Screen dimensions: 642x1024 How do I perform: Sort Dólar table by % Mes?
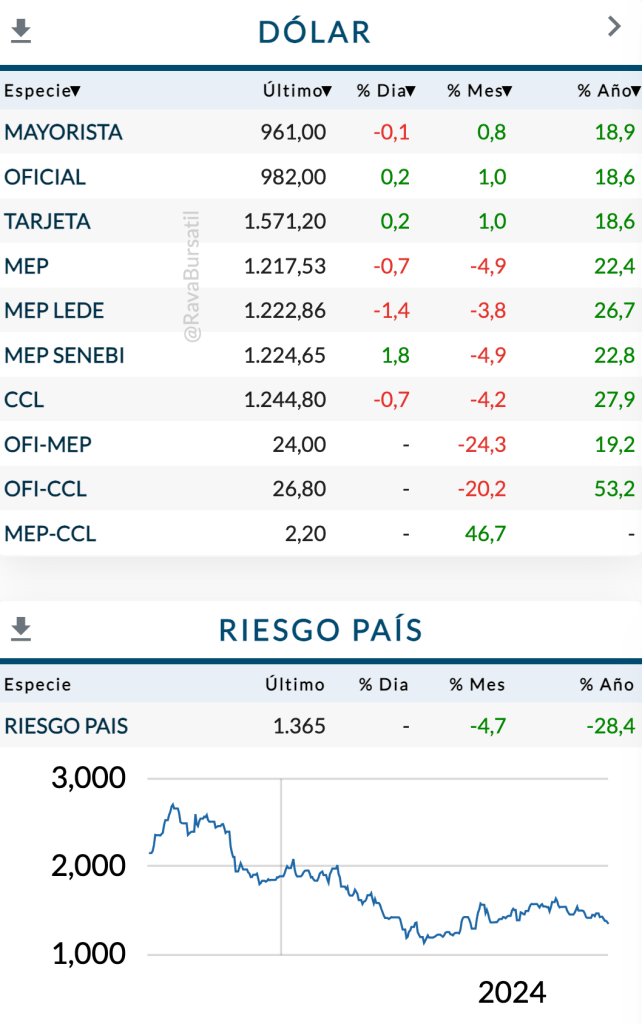pyautogui.click(x=479, y=91)
